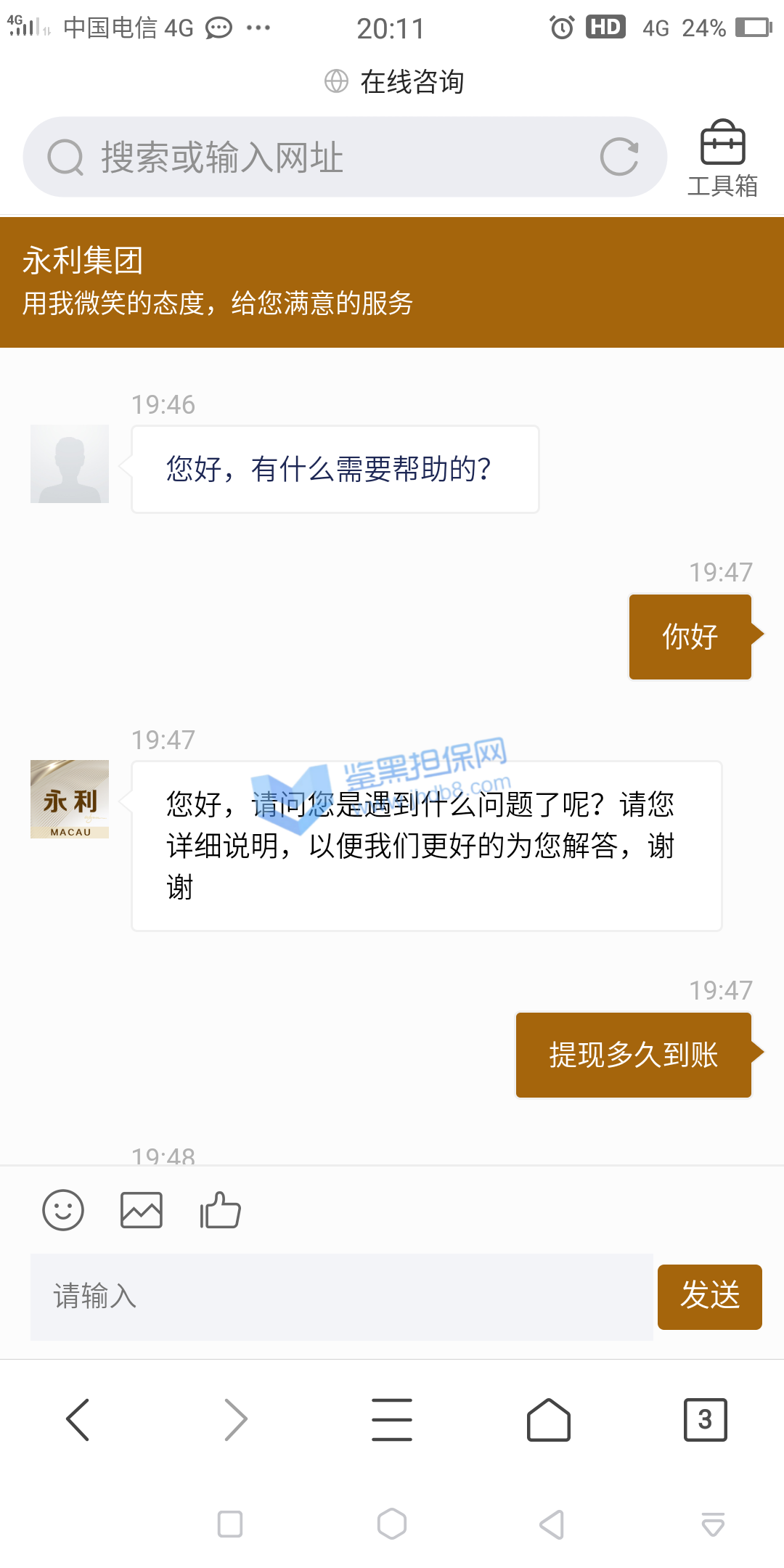Tap the thumbs-up rating icon
The height and width of the screenshot is (1568, 784).
click(x=220, y=1210)
